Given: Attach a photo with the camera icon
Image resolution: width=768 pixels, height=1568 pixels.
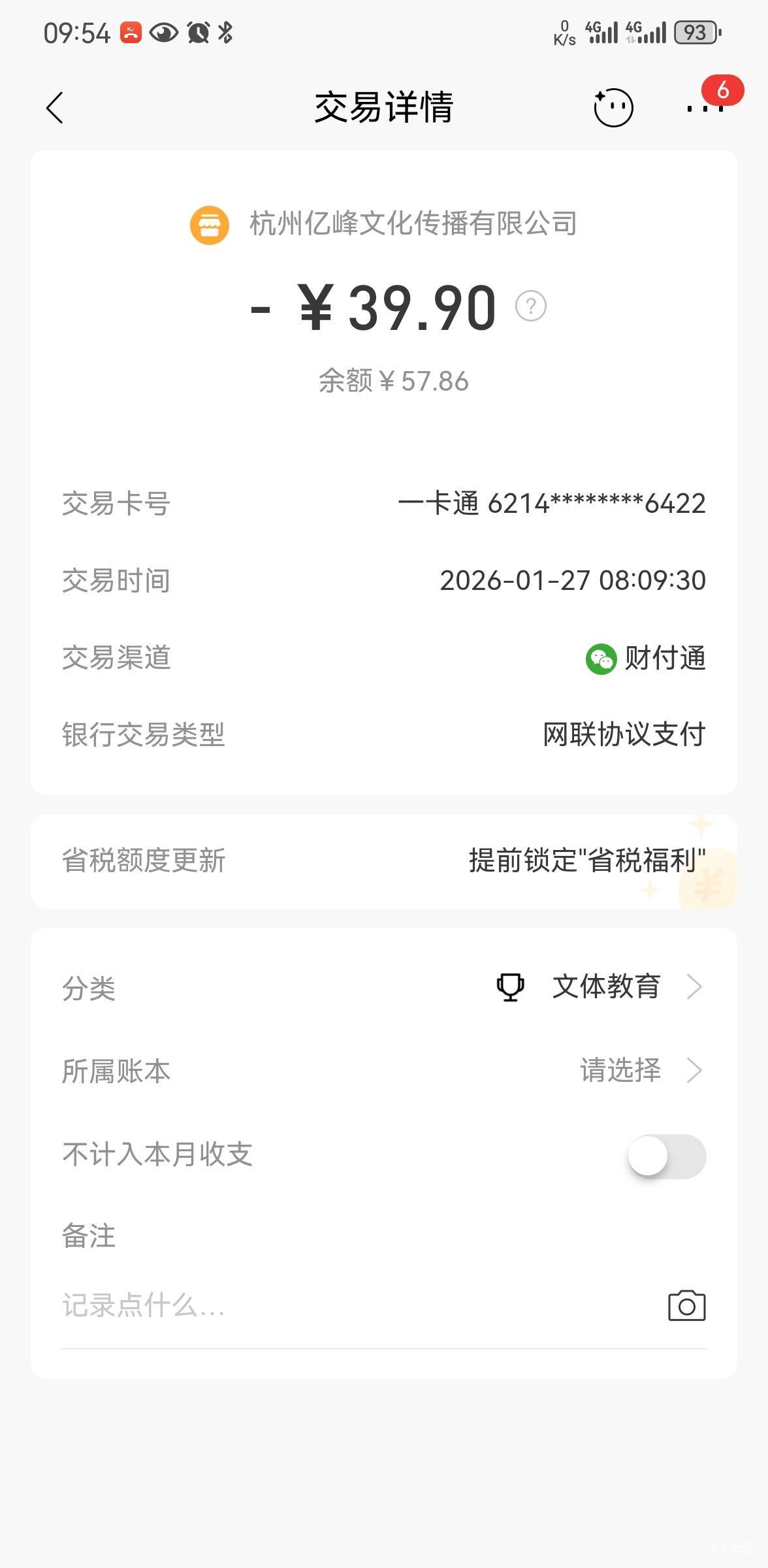Looking at the screenshot, I should pos(686,1306).
